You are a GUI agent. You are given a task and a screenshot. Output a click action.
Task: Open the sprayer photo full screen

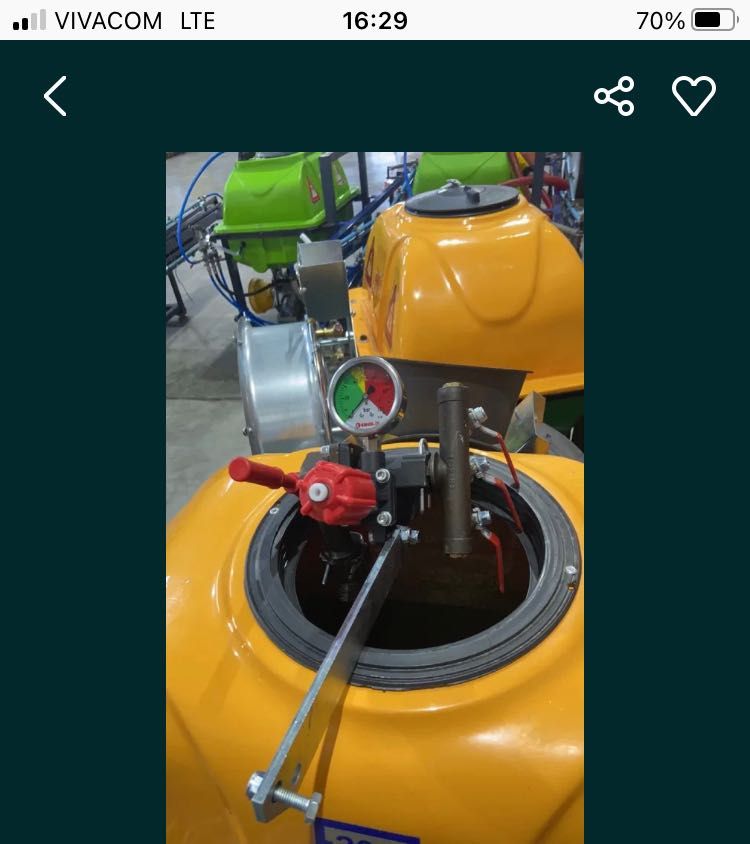375,498
